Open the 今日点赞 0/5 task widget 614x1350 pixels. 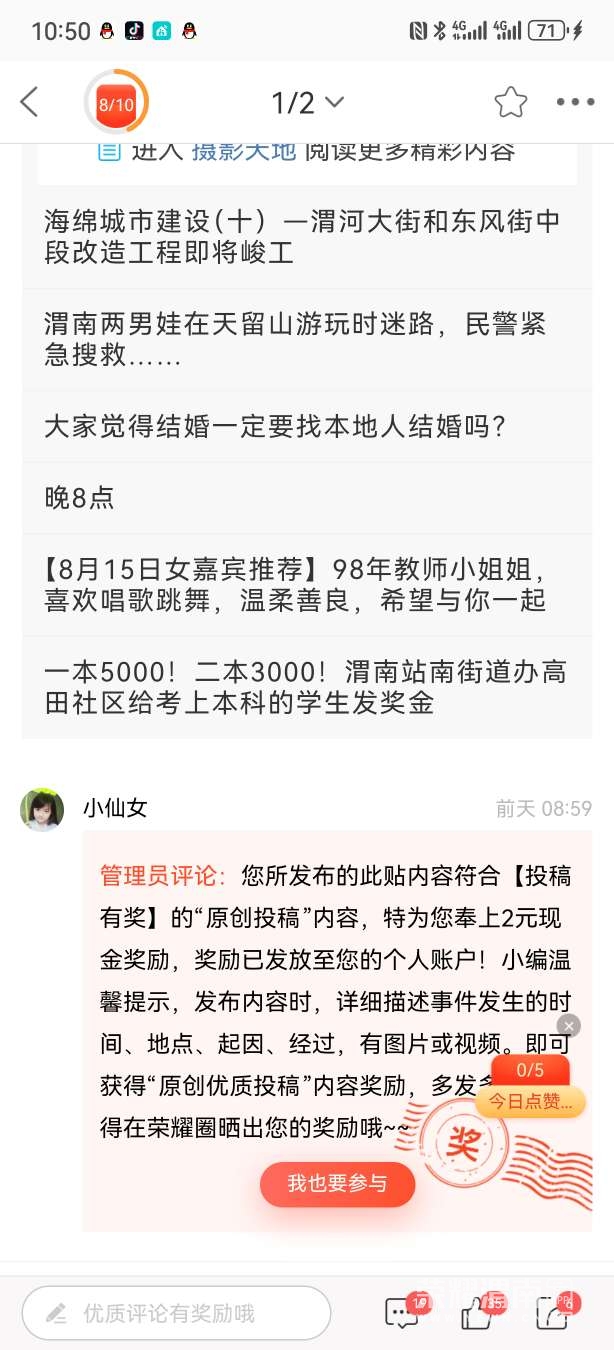[530, 1088]
